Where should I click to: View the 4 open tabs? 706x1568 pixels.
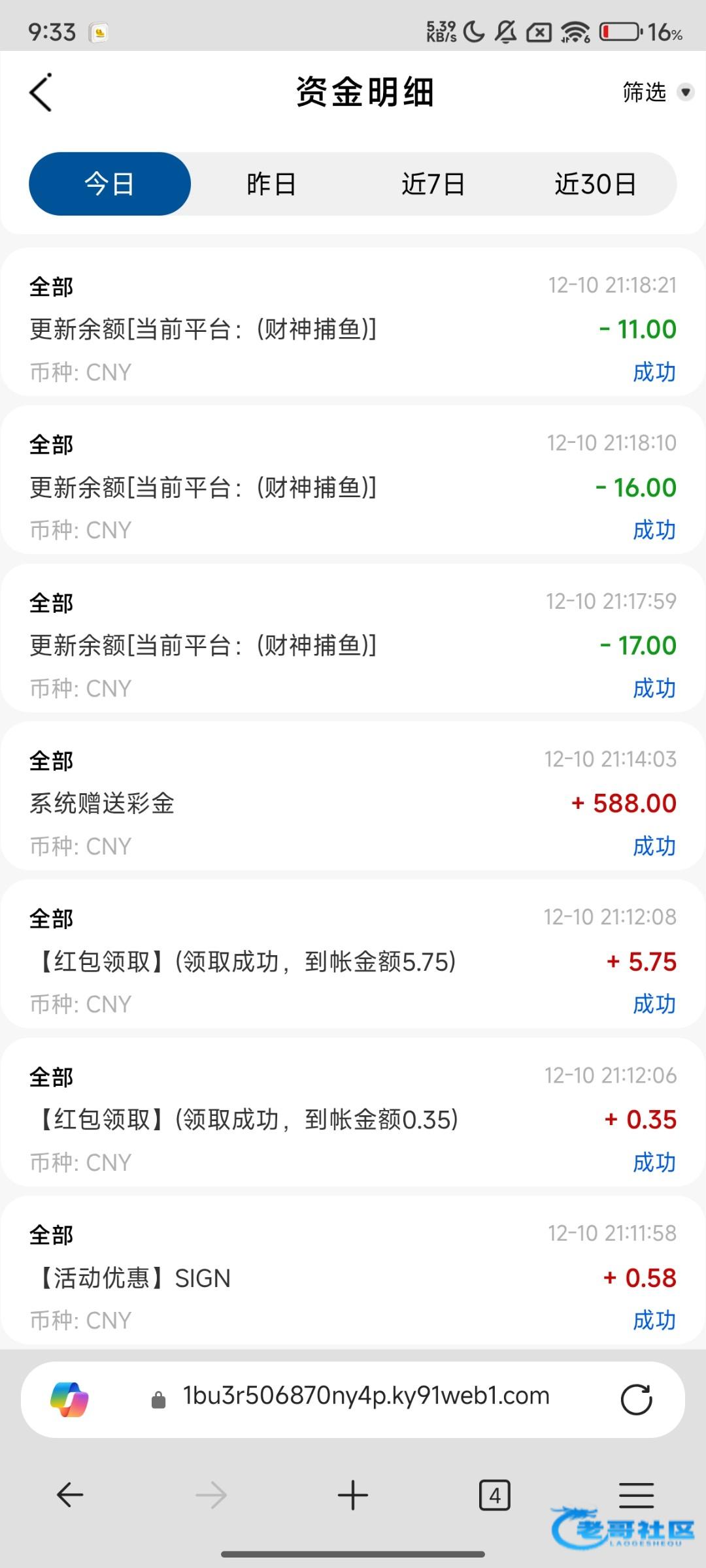(x=495, y=1495)
